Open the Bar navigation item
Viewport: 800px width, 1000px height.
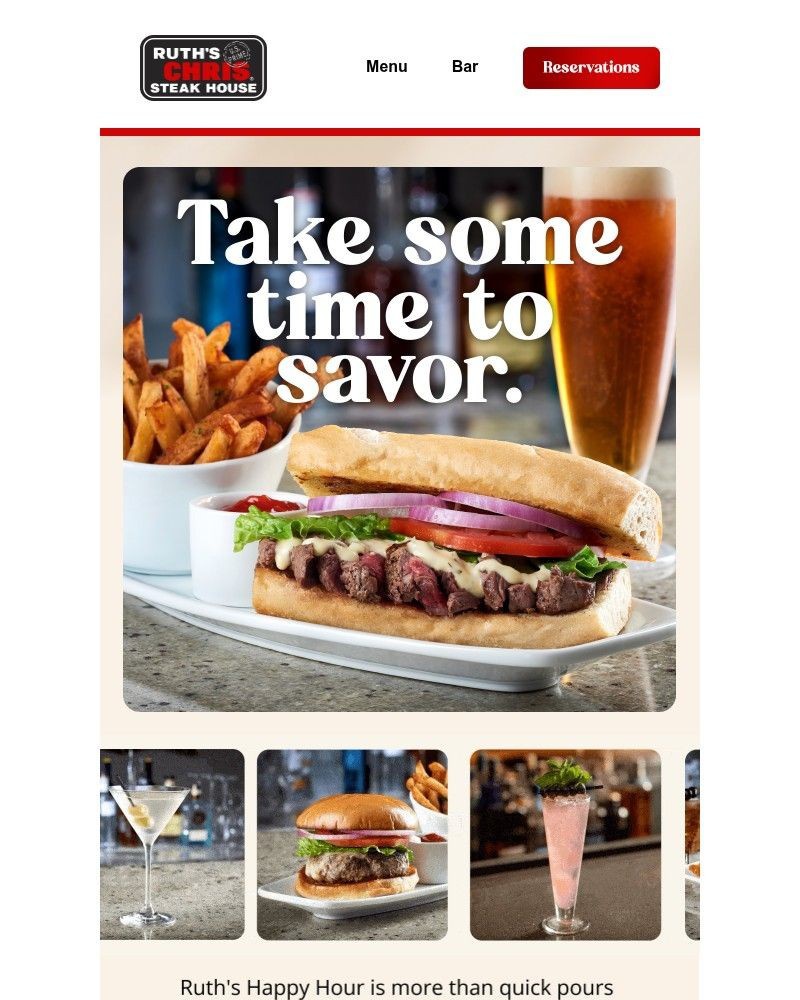(x=463, y=67)
